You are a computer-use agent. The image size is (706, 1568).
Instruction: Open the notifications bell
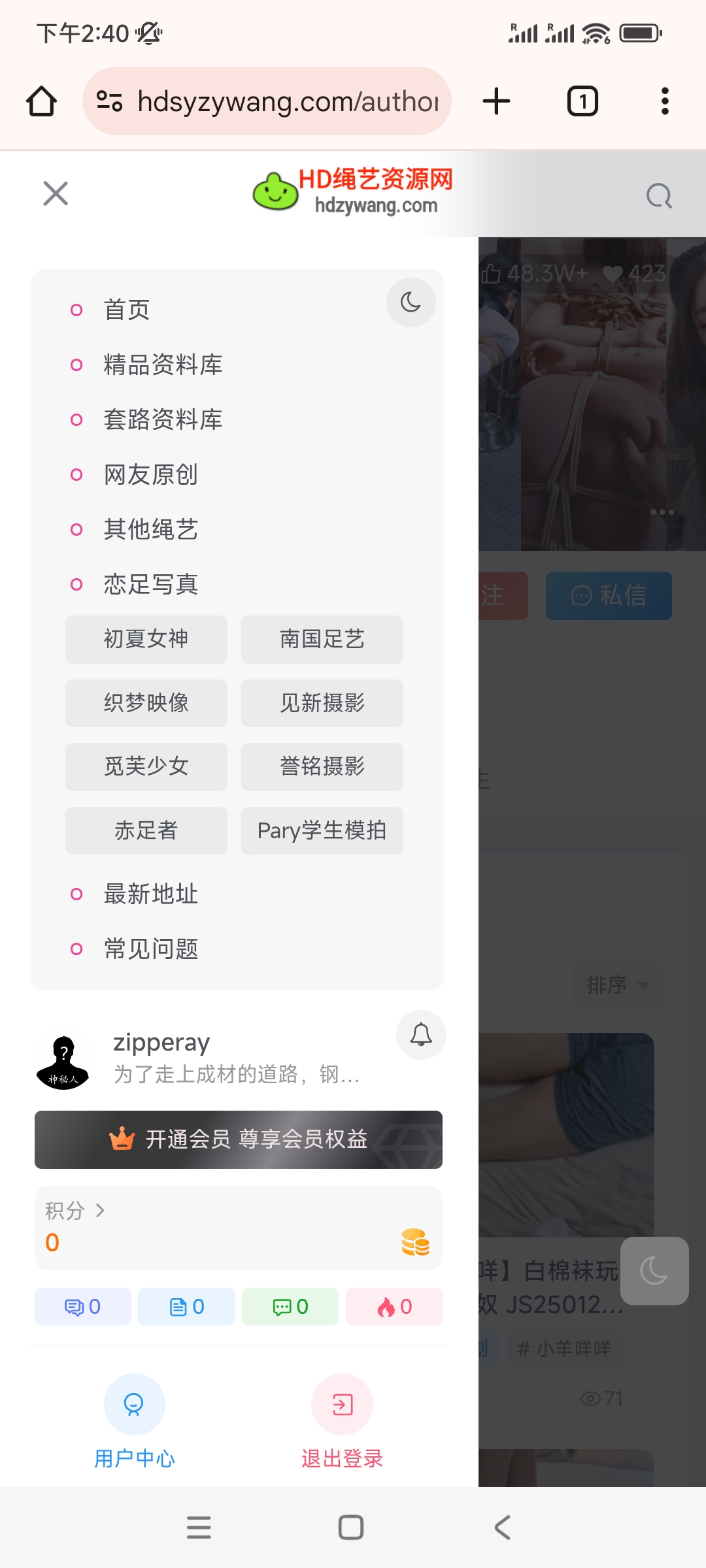[421, 1035]
